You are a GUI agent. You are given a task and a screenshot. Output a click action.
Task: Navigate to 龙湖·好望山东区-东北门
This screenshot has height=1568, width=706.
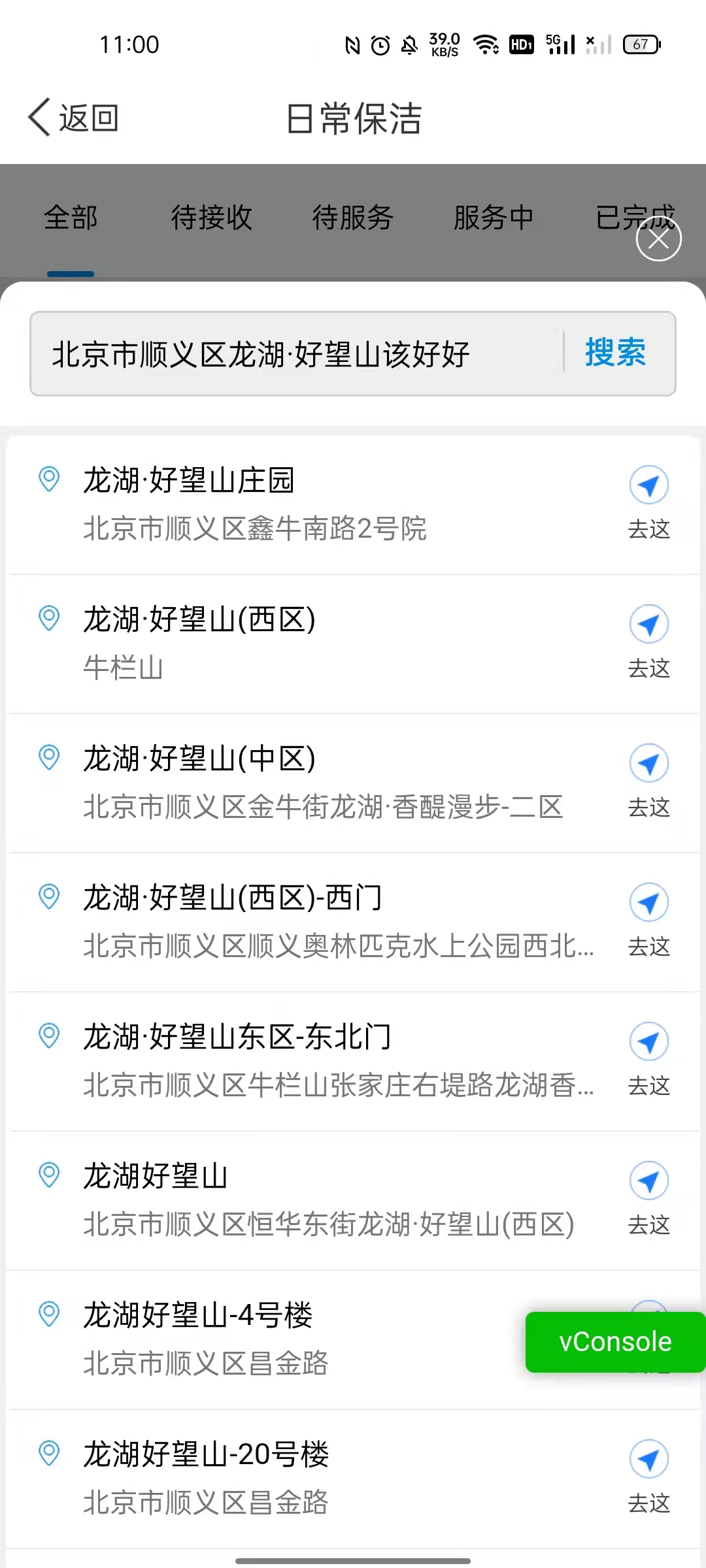point(649,1060)
